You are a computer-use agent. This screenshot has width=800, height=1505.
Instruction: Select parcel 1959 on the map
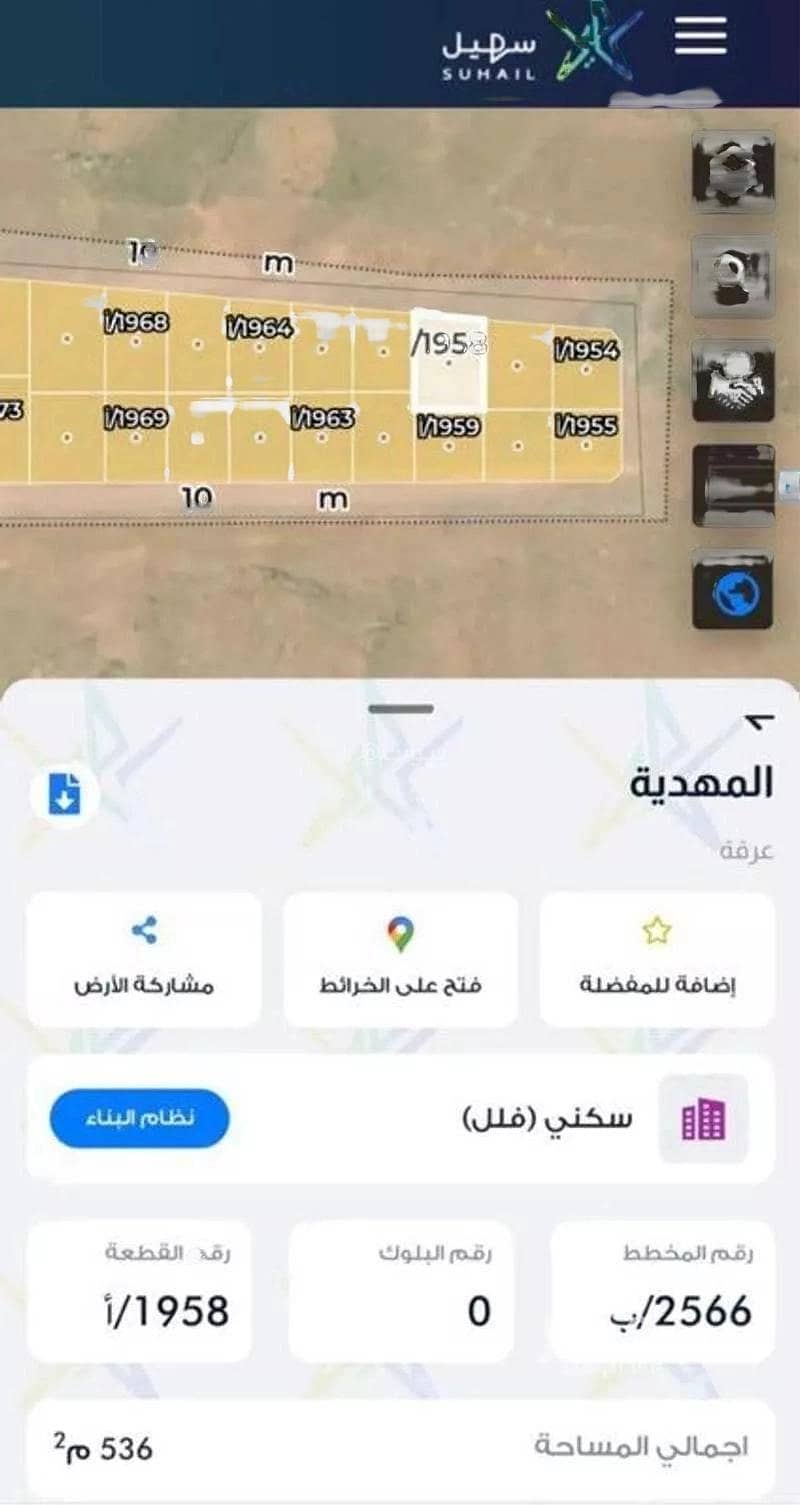click(x=449, y=436)
